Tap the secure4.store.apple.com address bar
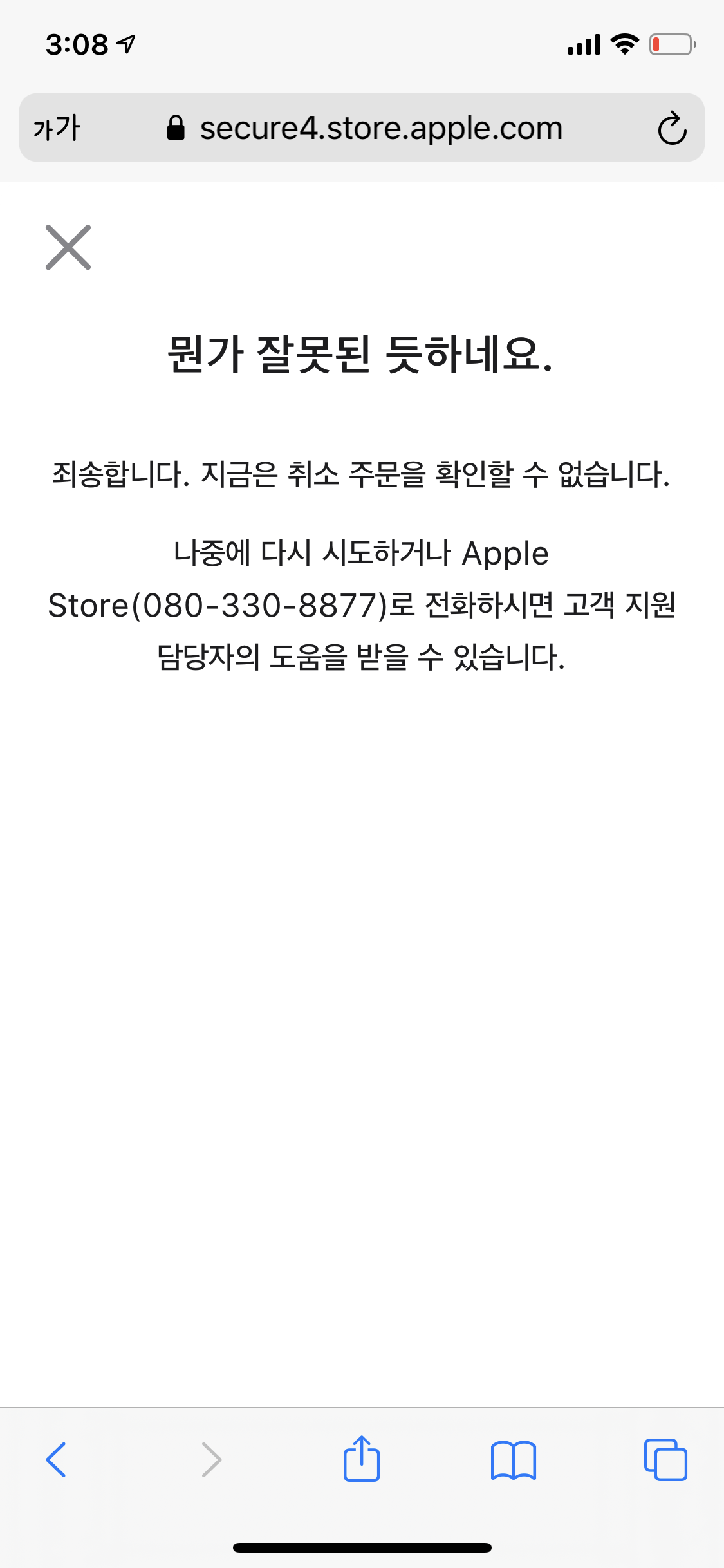 [380, 128]
